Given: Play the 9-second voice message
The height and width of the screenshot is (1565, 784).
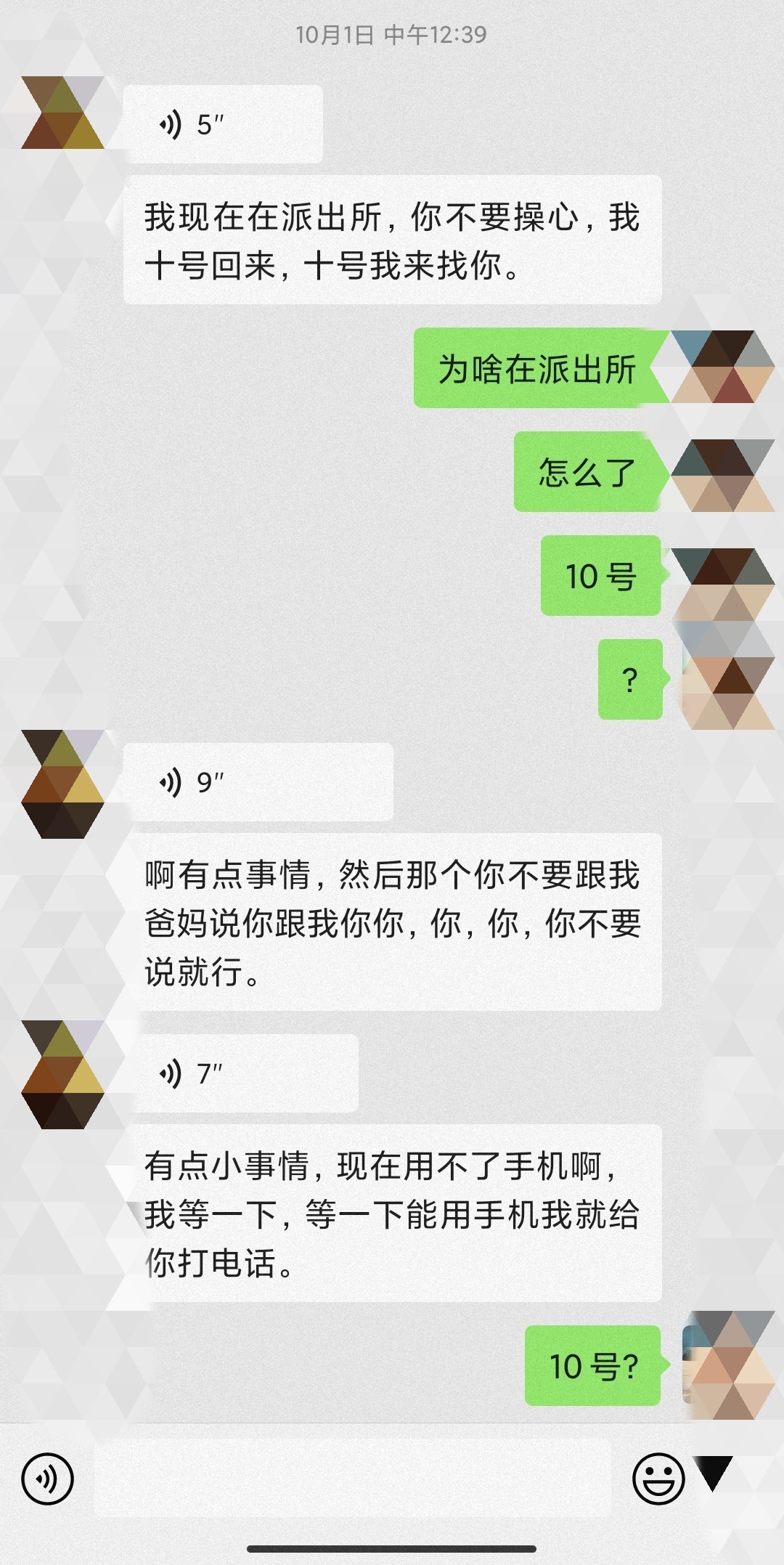Looking at the screenshot, I should (258, 782).
